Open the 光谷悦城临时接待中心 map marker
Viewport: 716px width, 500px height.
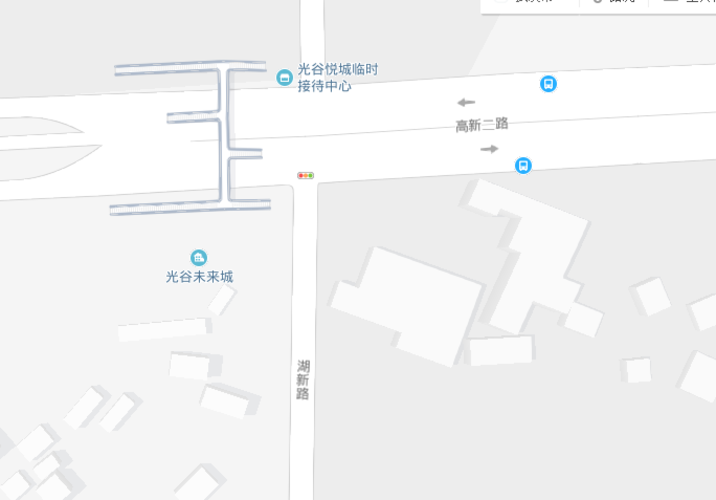pyautogui.click(x=285, y=77)
